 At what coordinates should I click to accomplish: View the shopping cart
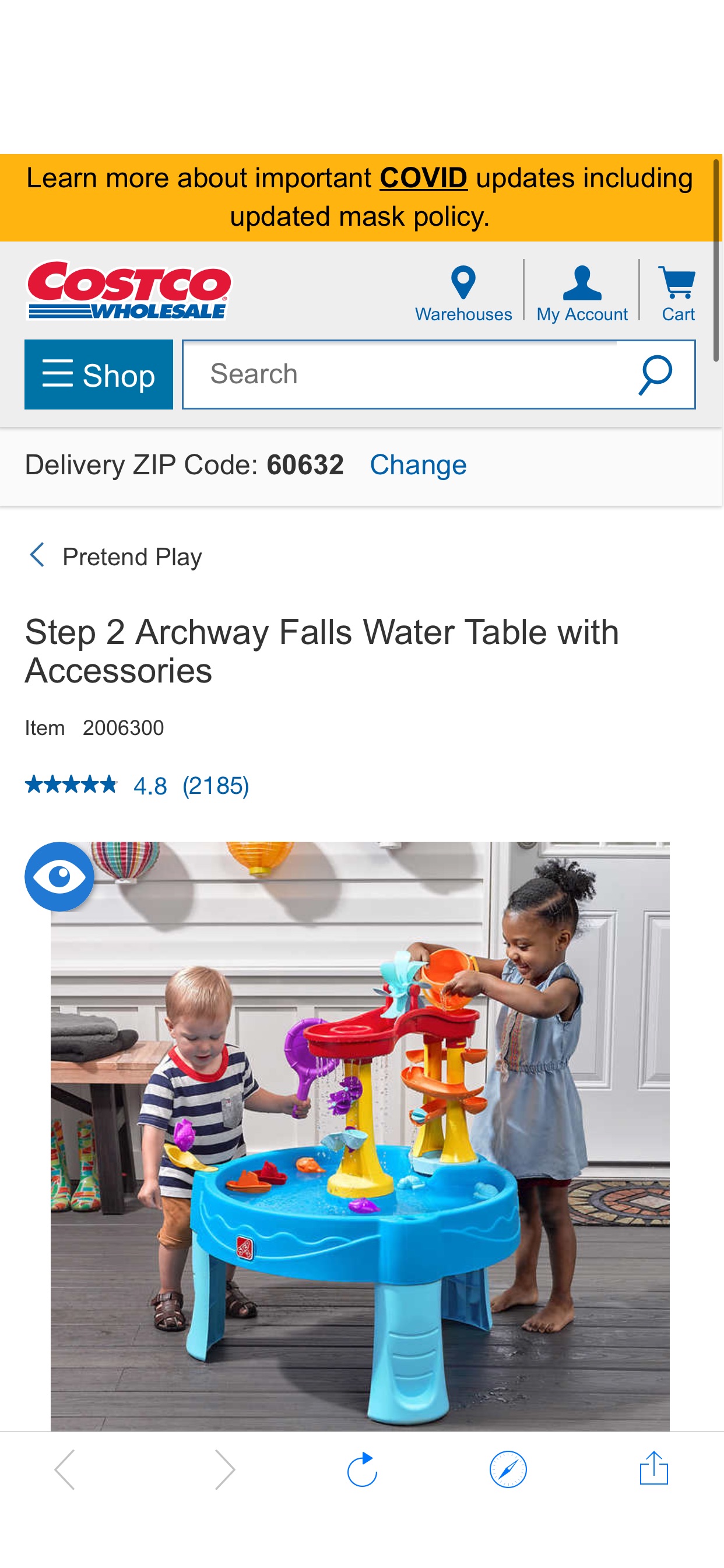point(677,293)
